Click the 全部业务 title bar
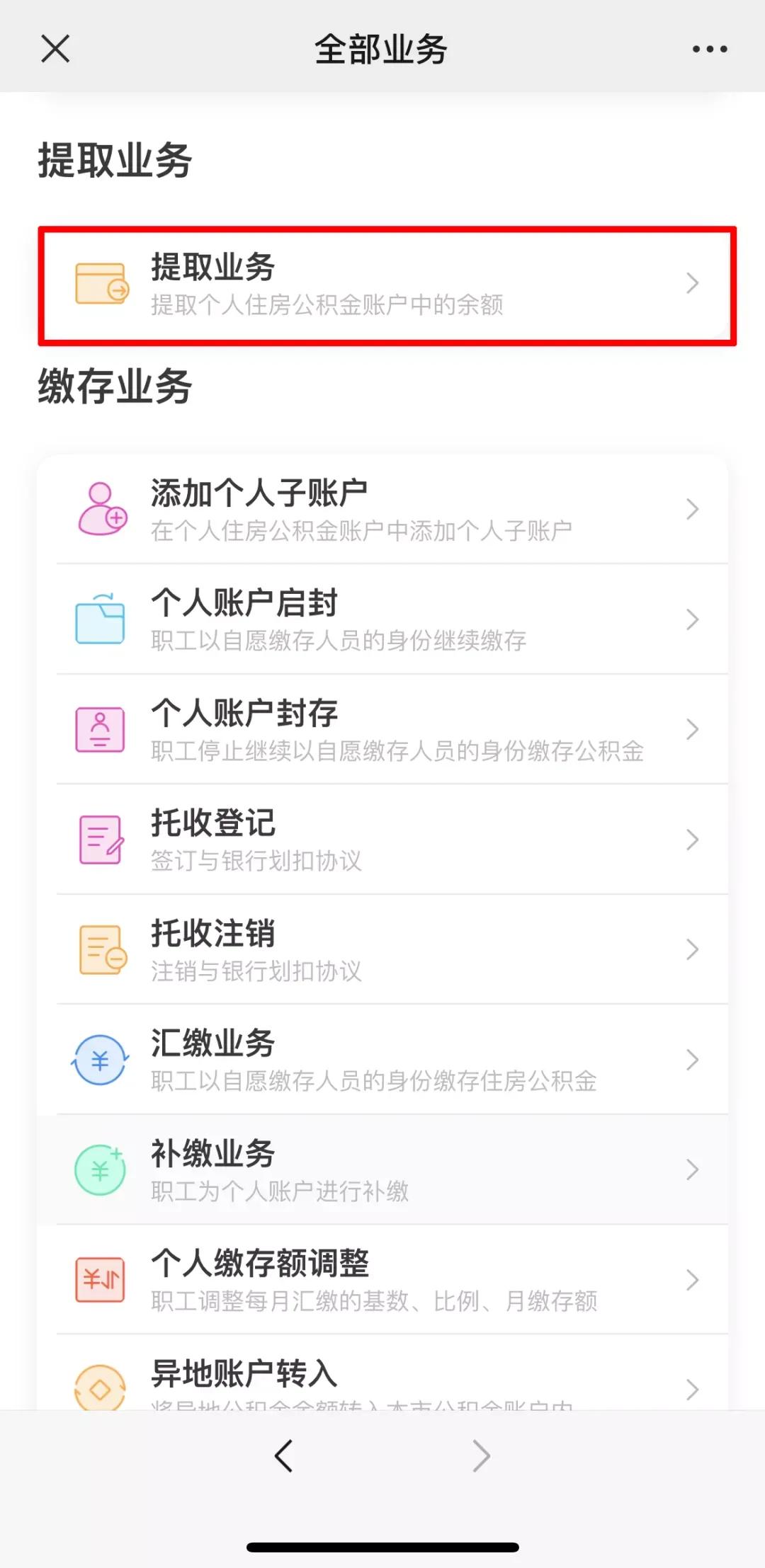The image size is (765, 1568). click(x=382, y=48)
